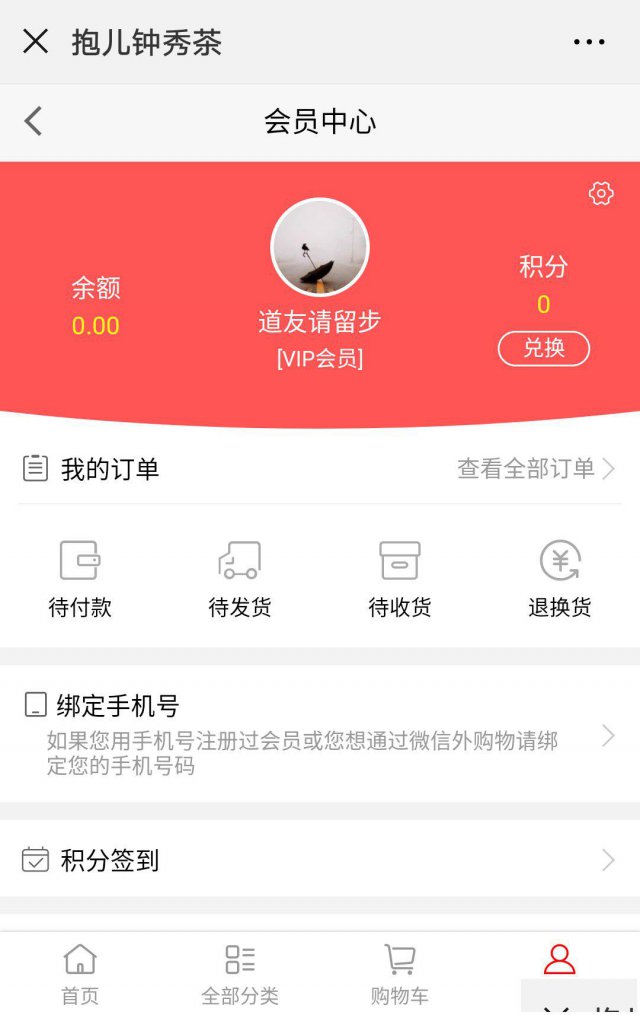Image resolution: width=640 pixels, height=1015 pixels.
Task: Go back from 会员中心
Action: pos(33,122)
